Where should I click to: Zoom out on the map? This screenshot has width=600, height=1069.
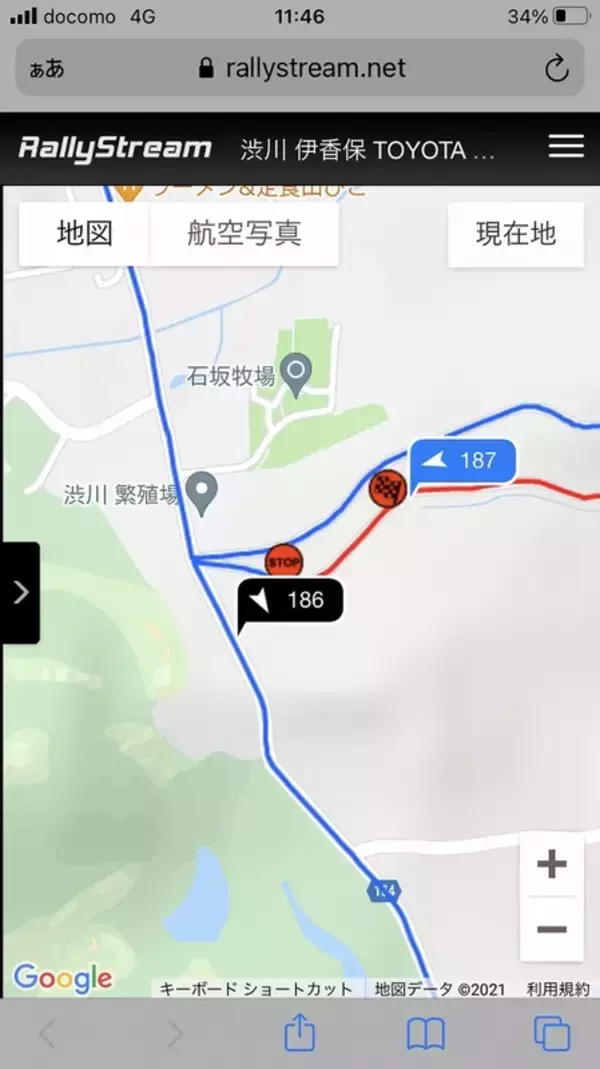[x=551, y=929]
